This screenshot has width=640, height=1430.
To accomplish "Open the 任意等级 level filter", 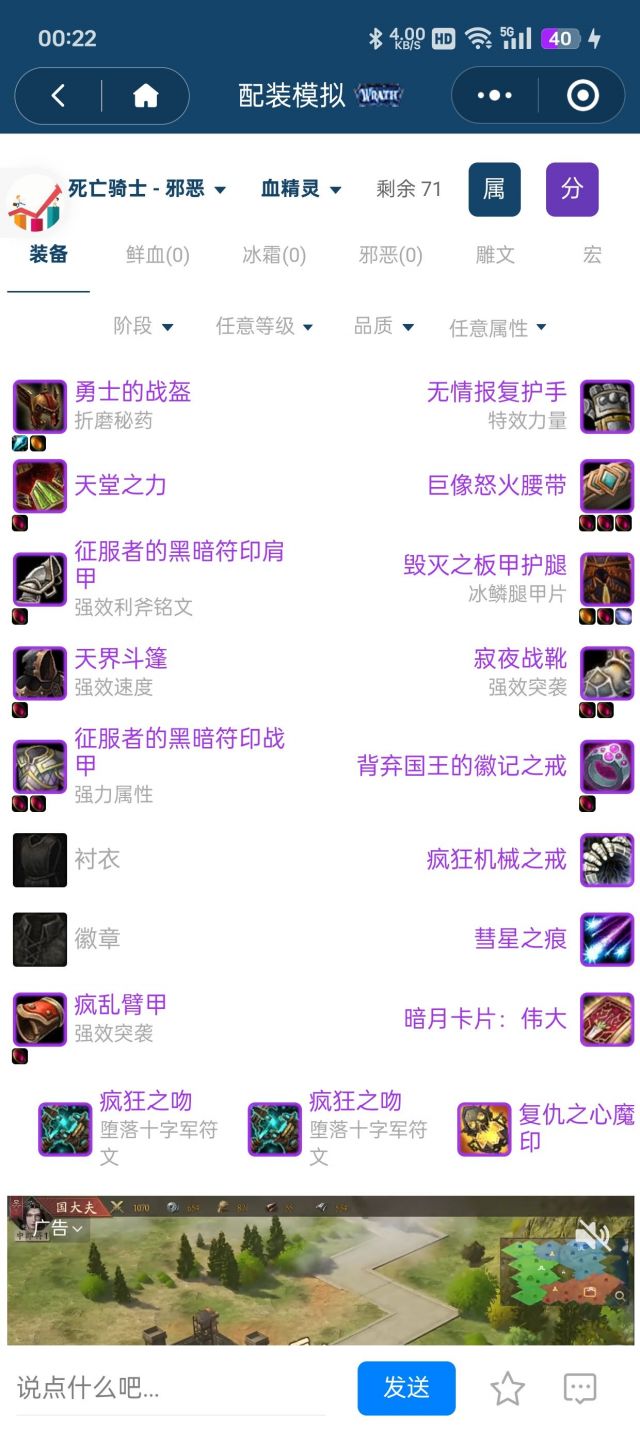I will pos(264,326).
